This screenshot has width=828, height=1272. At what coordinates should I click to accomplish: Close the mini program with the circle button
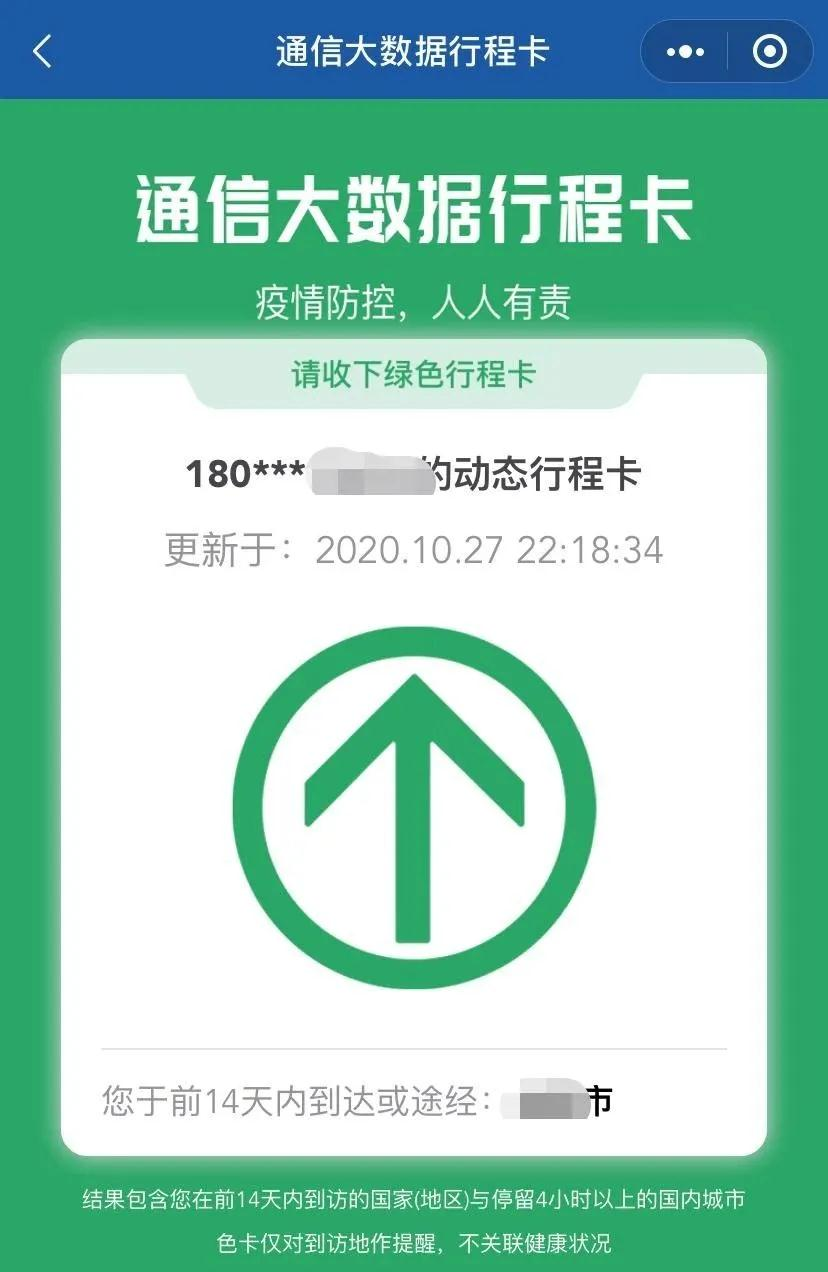[x=769, y=52]
